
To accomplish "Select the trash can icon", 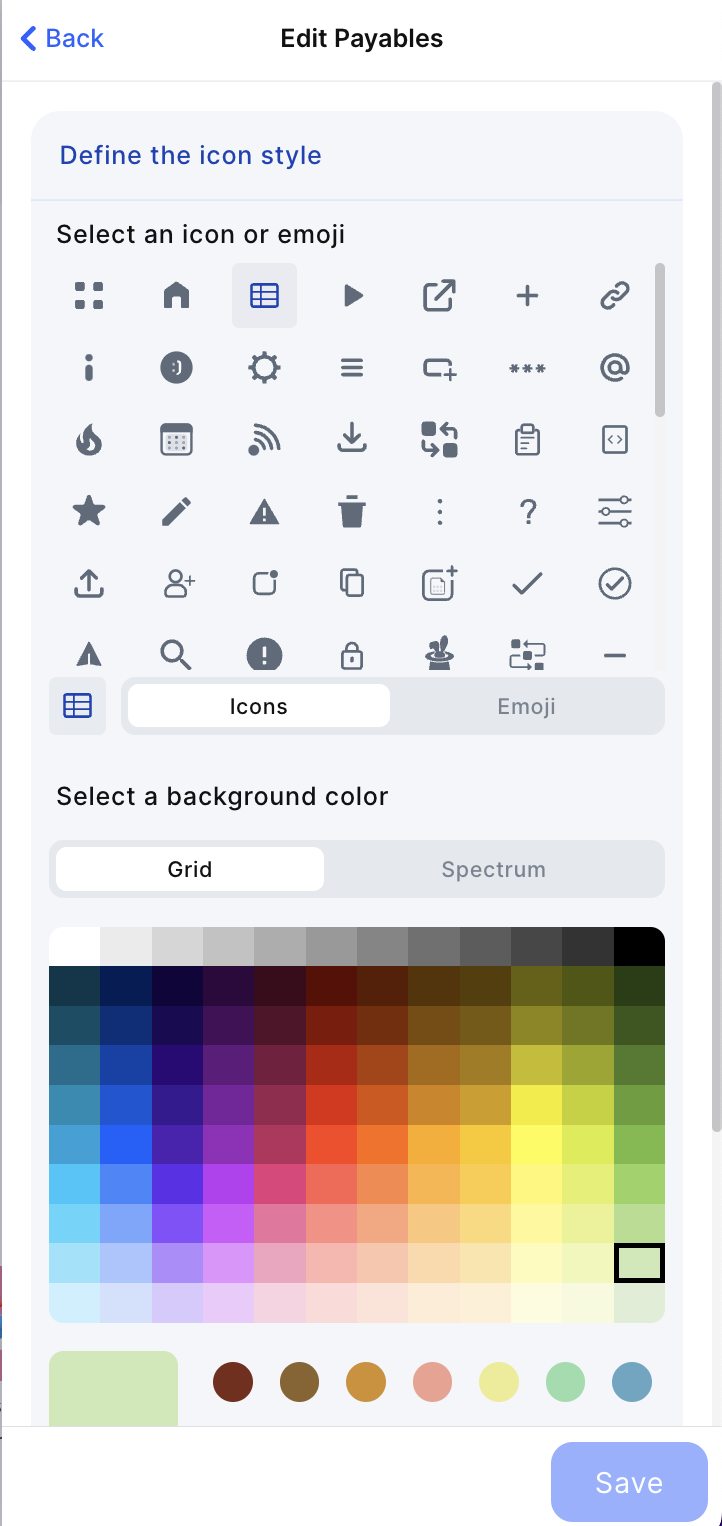I will 352,512.
